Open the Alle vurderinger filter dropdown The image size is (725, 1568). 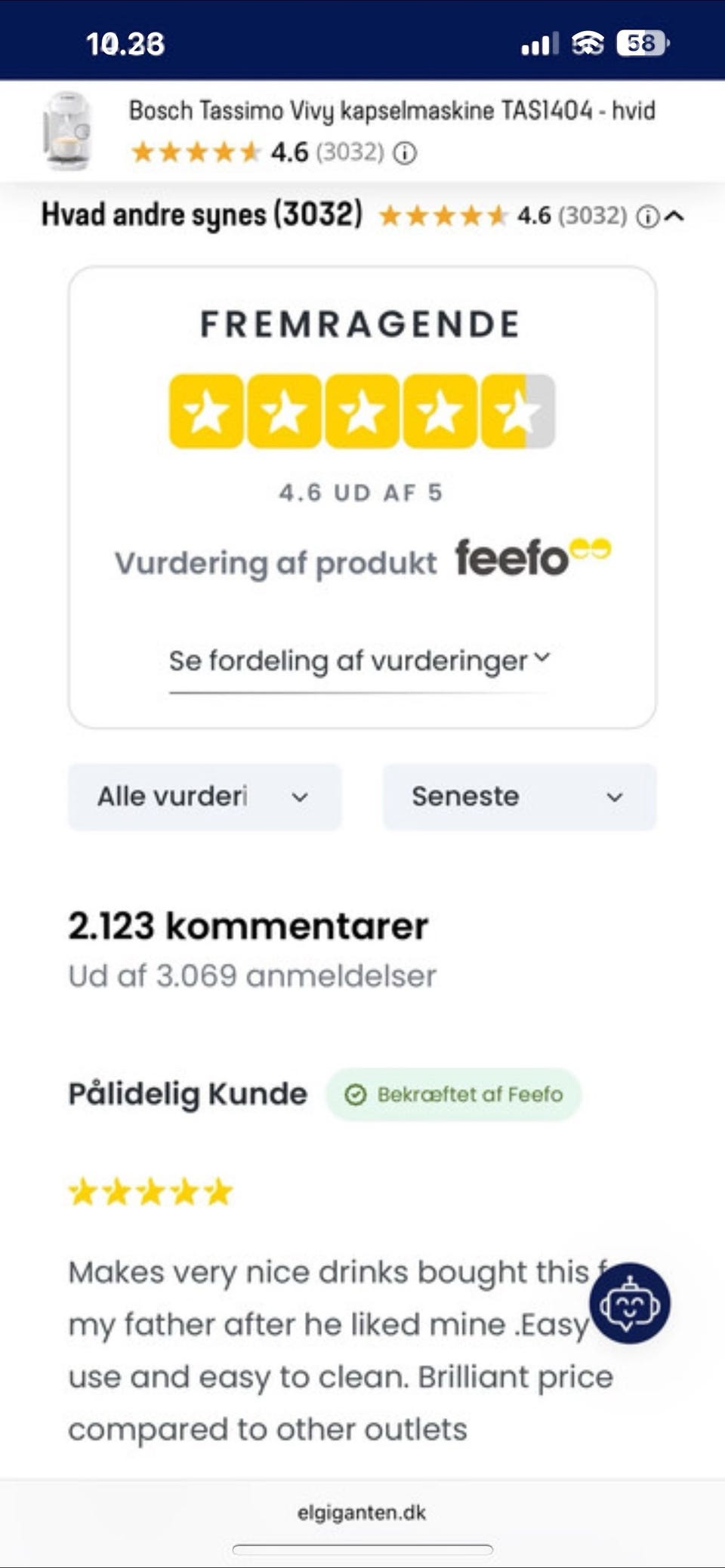pos(202,796)
